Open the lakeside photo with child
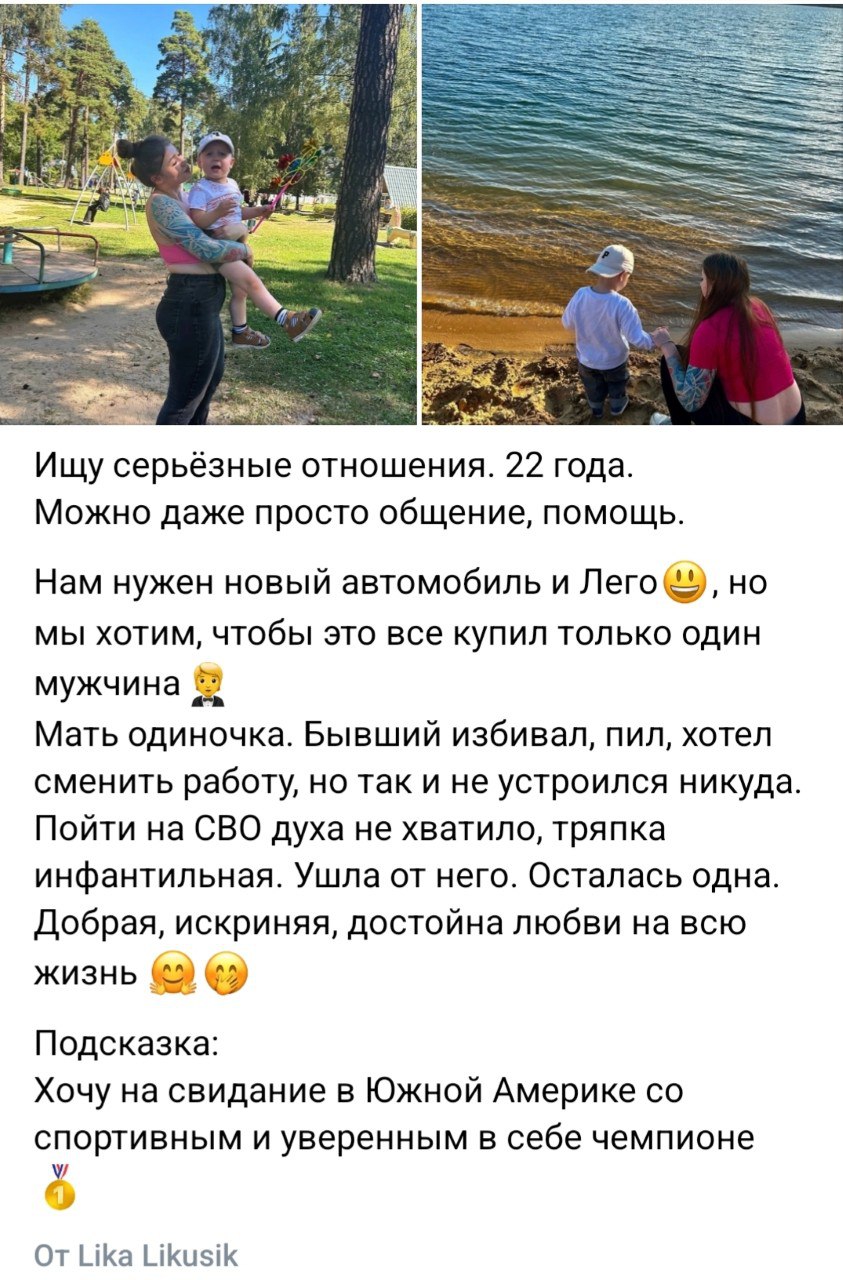Viewport: 843px width, 1280px height. (632, 214)
